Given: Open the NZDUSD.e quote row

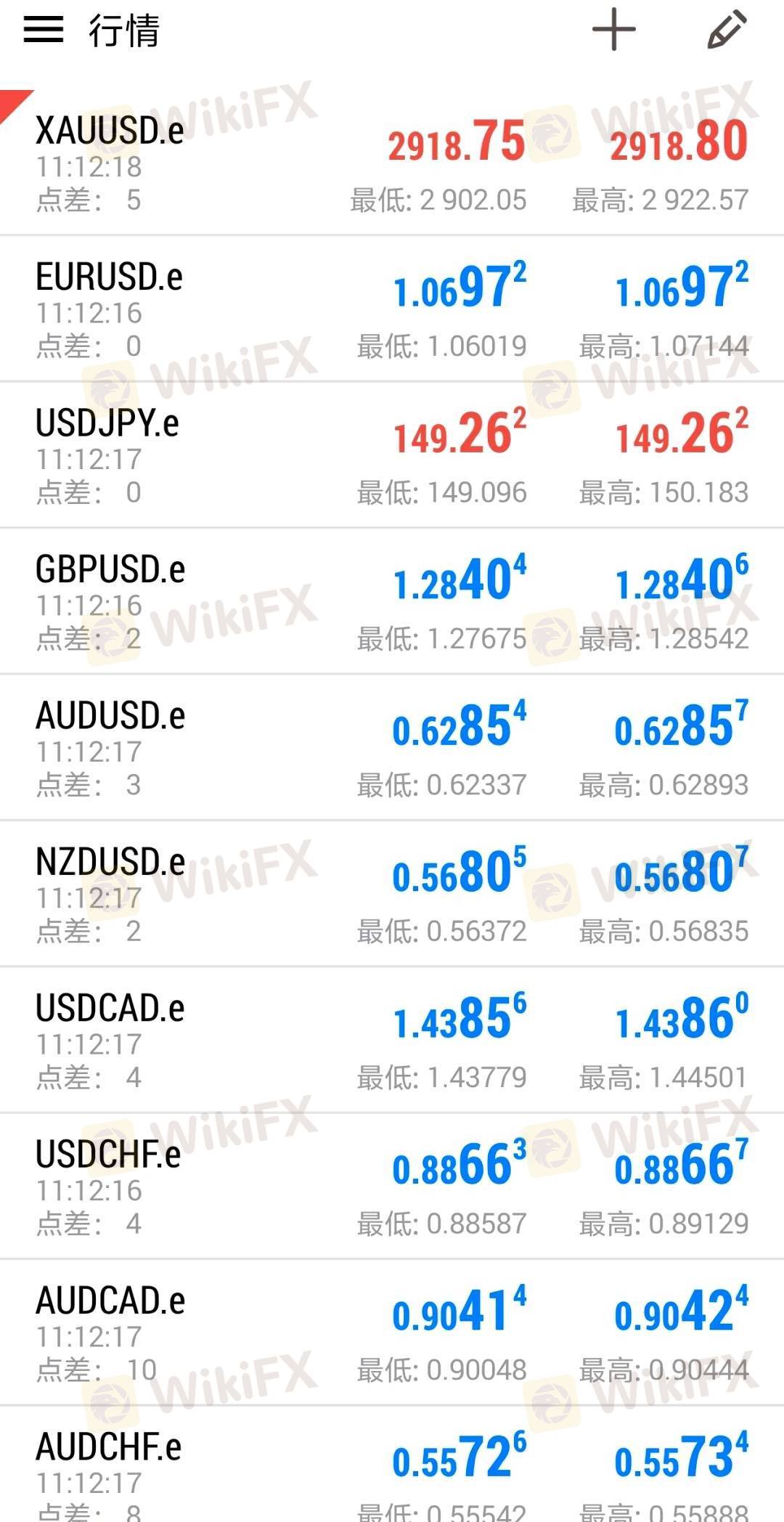Looking at the screenshot, I should [392, 894].
